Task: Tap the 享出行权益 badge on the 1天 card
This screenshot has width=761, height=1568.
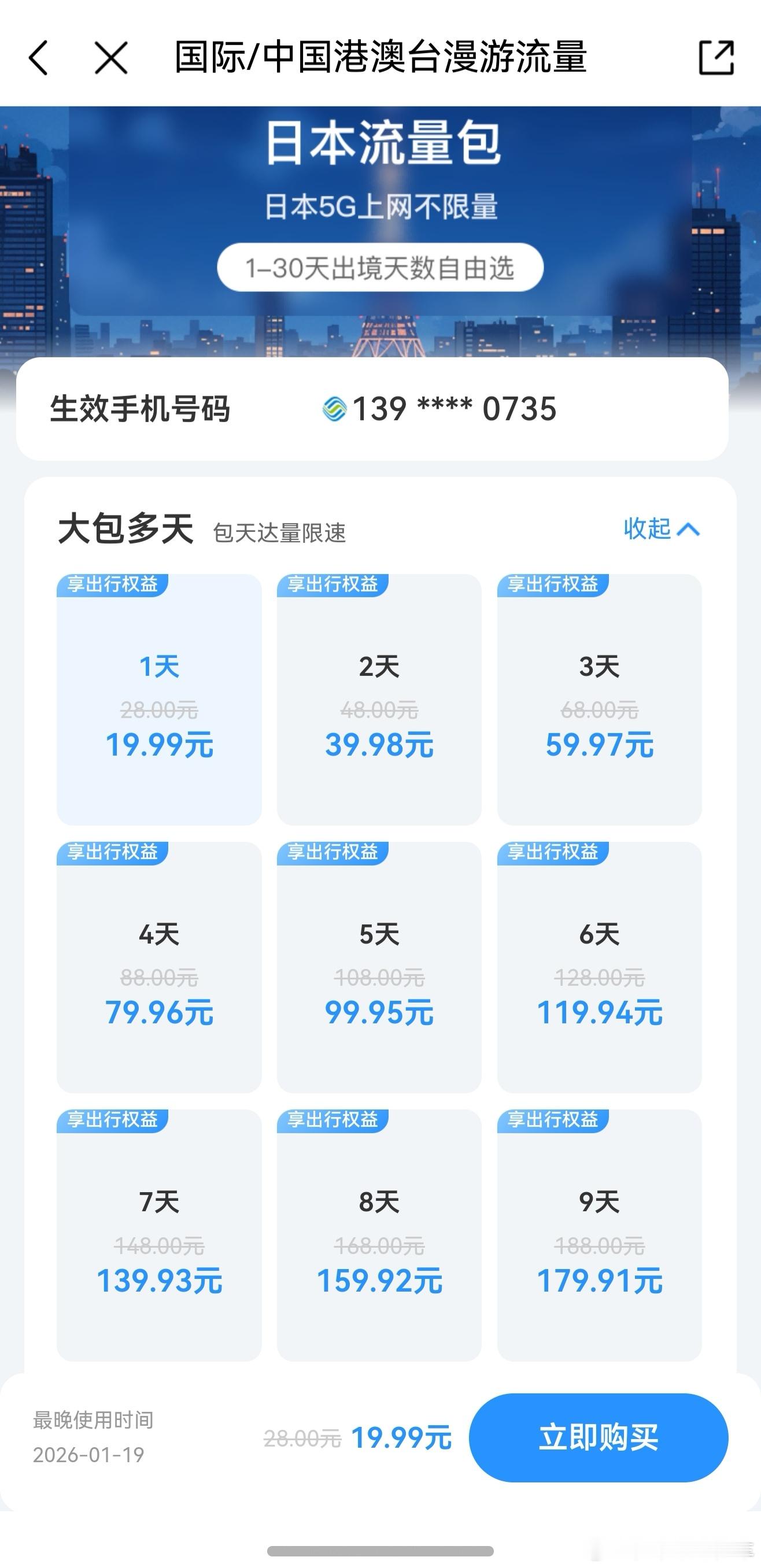Action: (x=113, y=586)
